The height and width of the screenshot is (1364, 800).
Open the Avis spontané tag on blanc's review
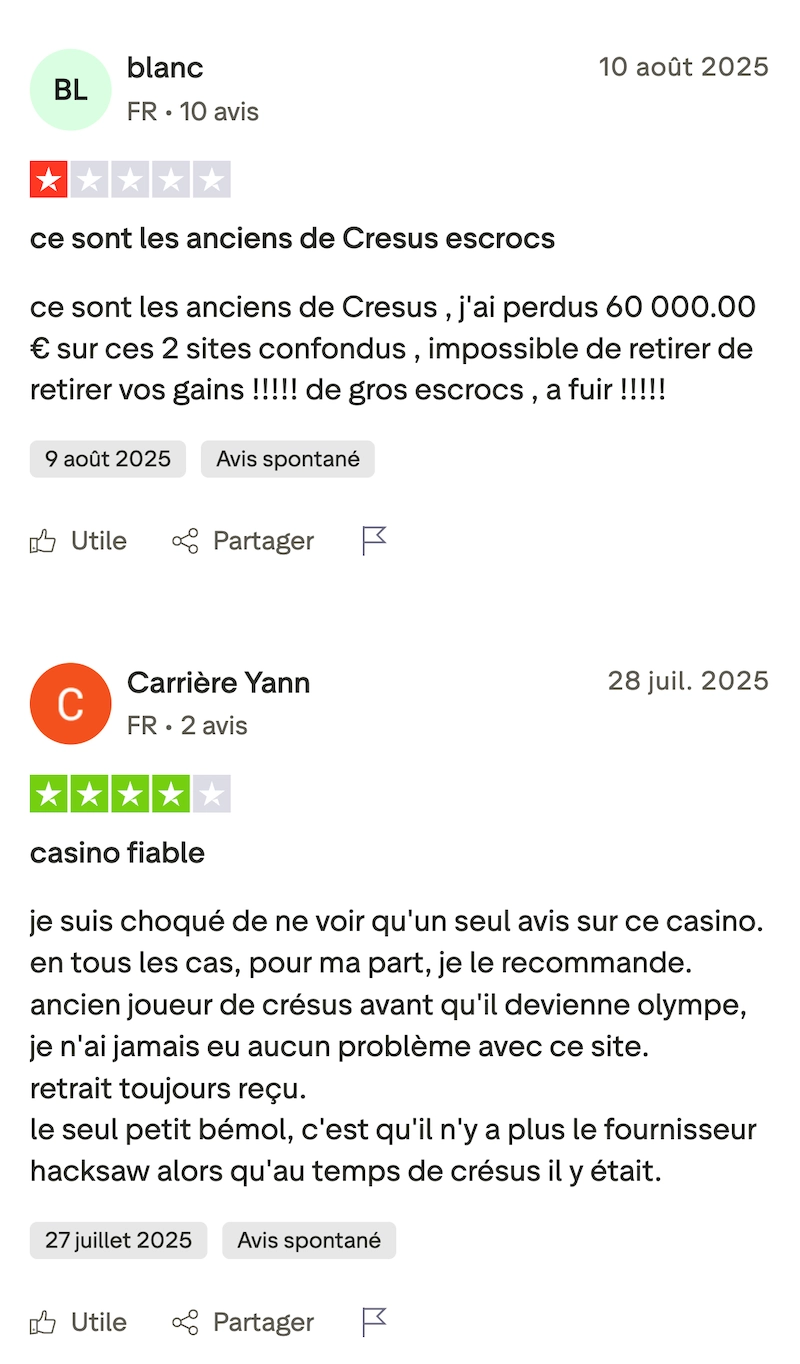287,458
